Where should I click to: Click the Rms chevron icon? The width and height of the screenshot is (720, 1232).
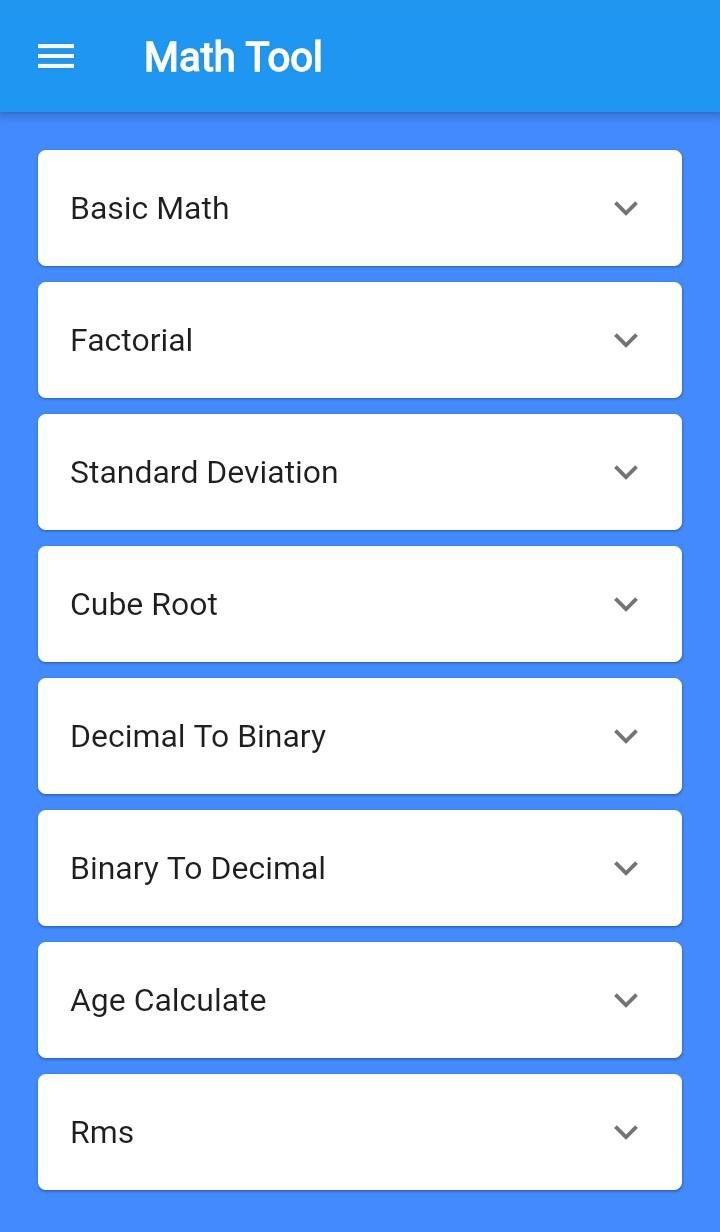coord(626,1132)
